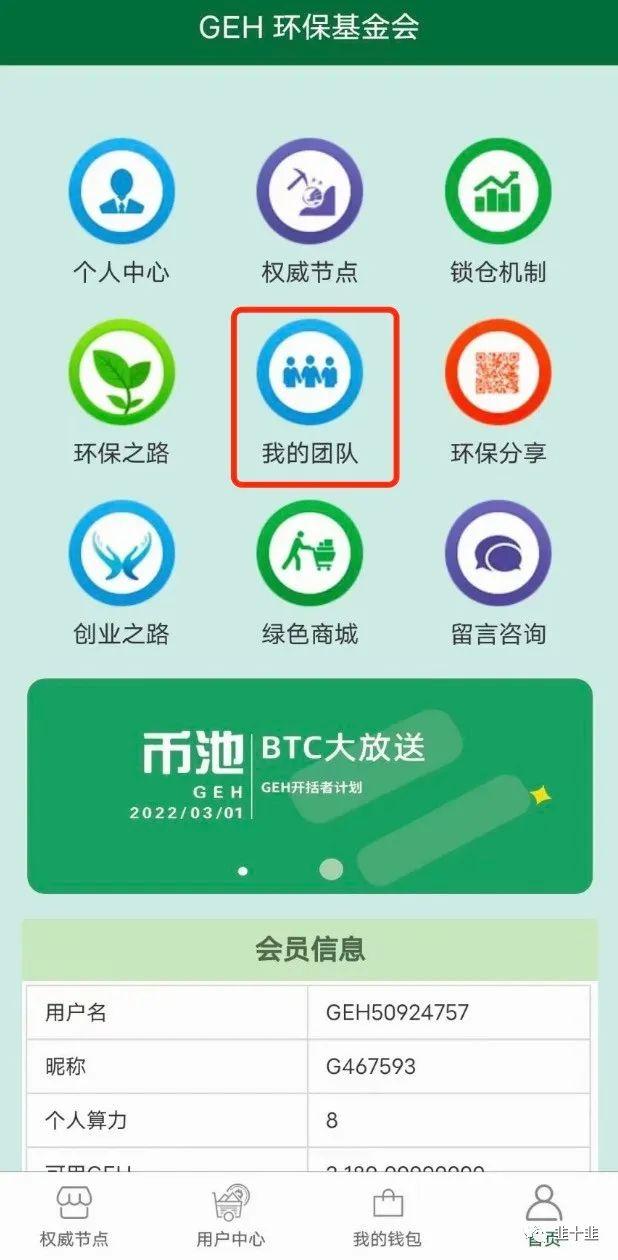Open 个人中心 personal center
The image size is (618, 1260).
point(121,191)
